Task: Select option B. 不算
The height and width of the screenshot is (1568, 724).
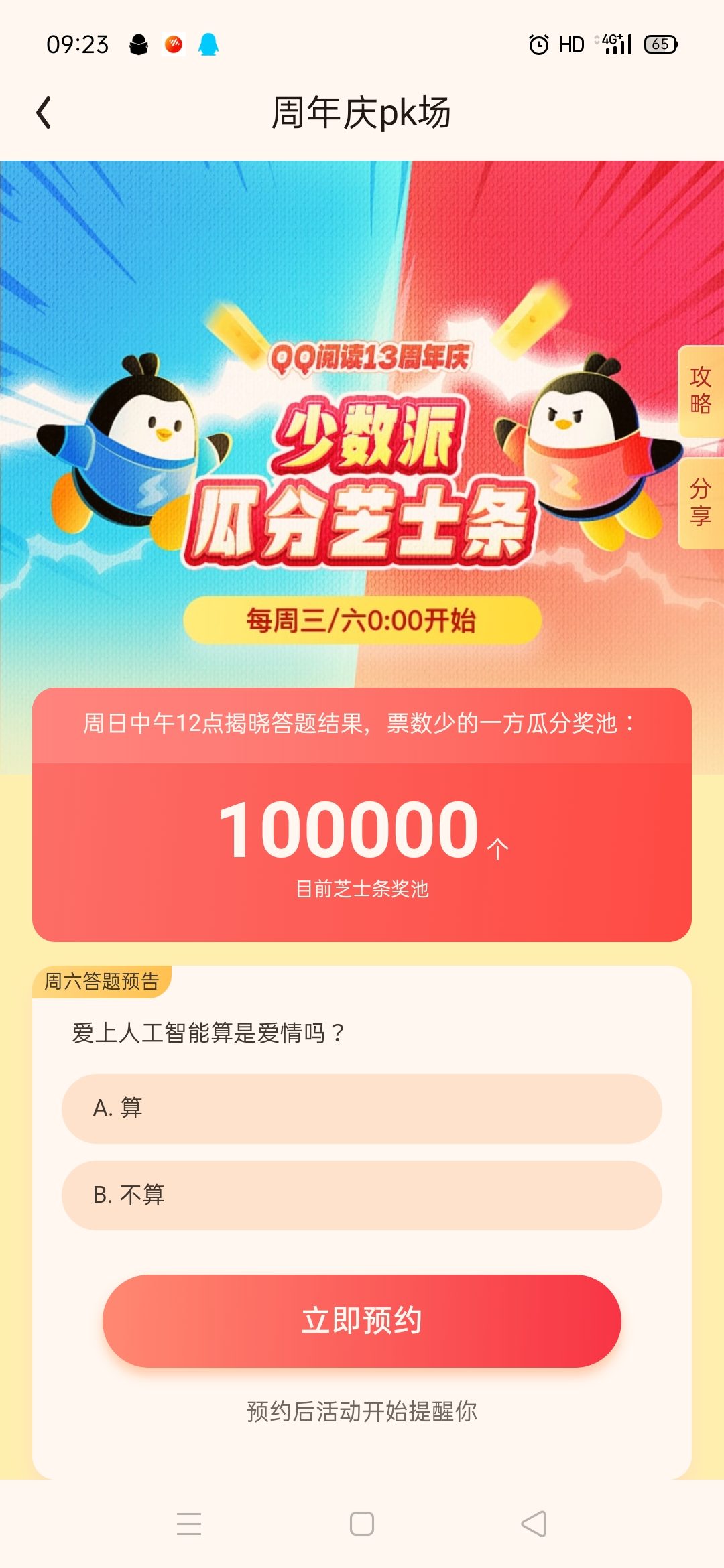Action: pyautogui.click(x=362, y=1195)
